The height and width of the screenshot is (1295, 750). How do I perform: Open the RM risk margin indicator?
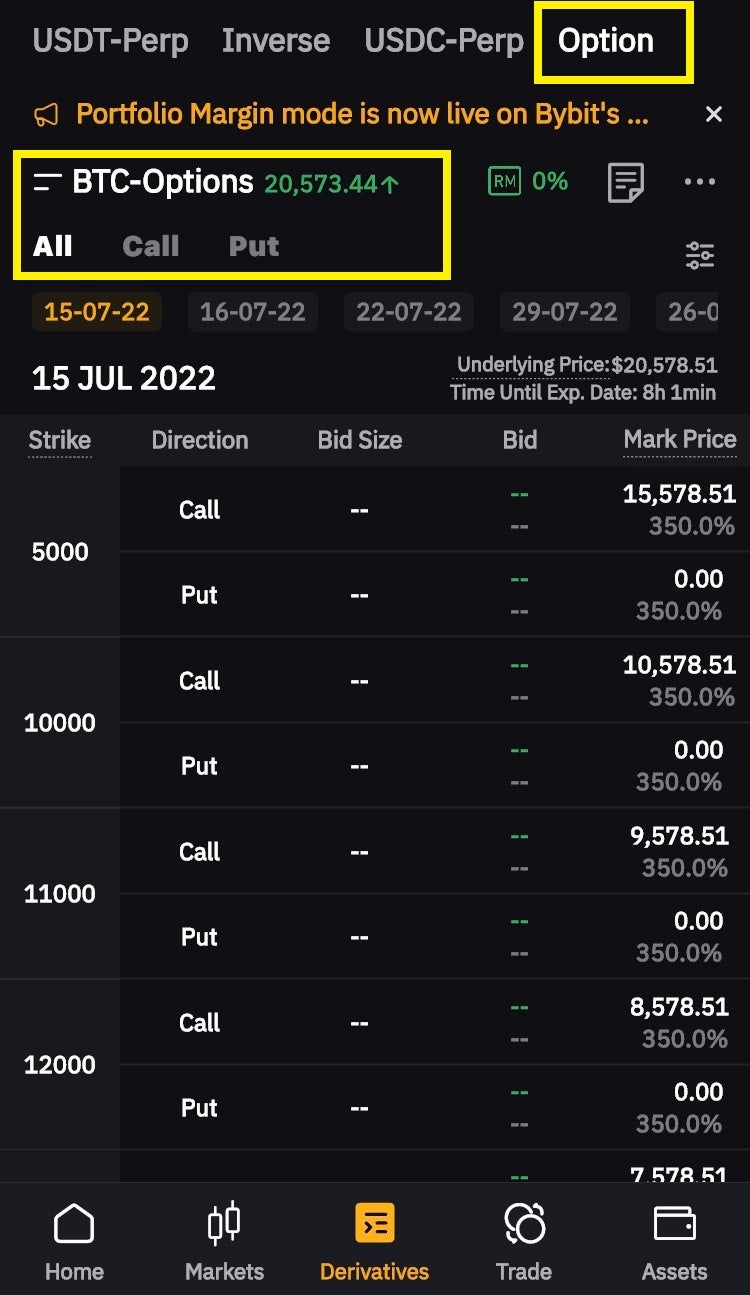pos(527,181)
